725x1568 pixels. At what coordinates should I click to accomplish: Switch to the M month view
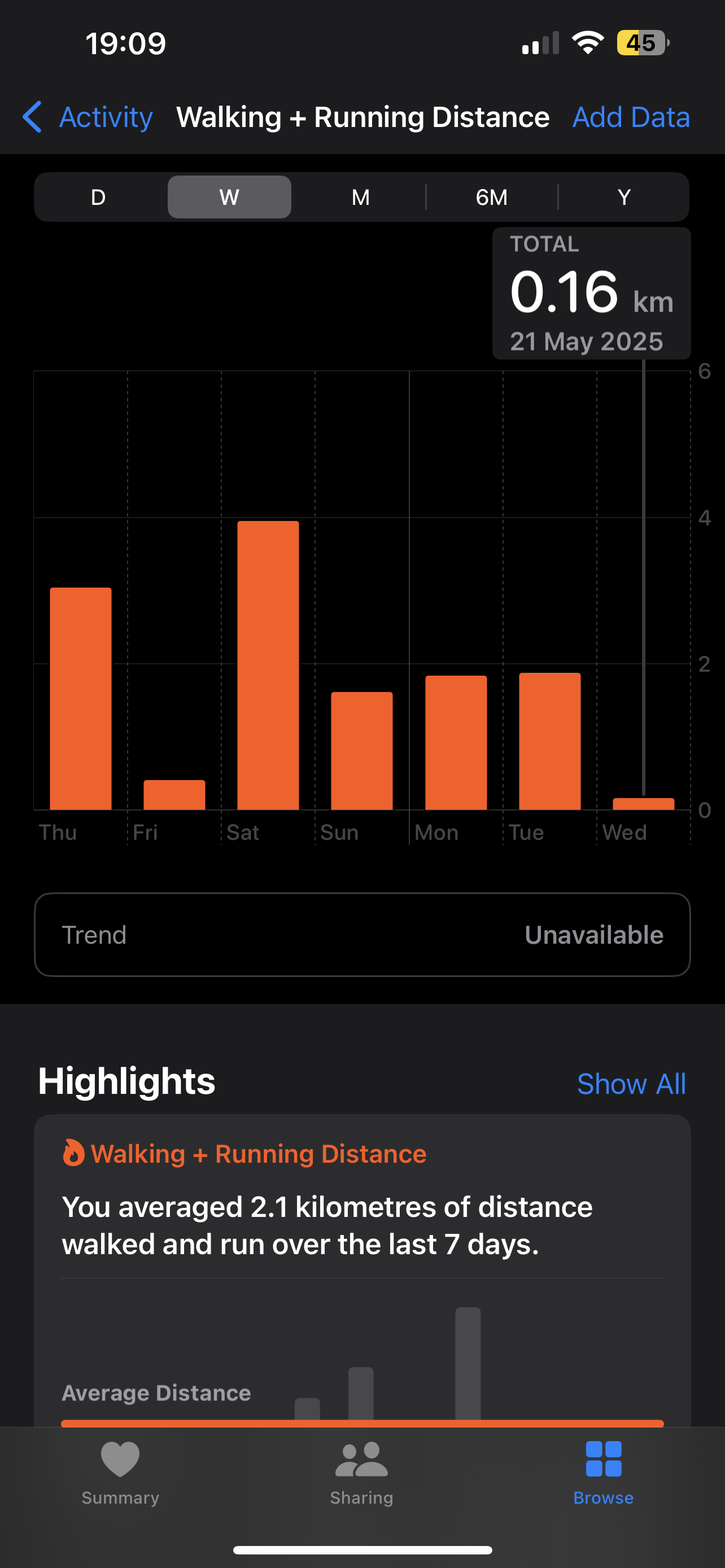(x=360, y=197)
